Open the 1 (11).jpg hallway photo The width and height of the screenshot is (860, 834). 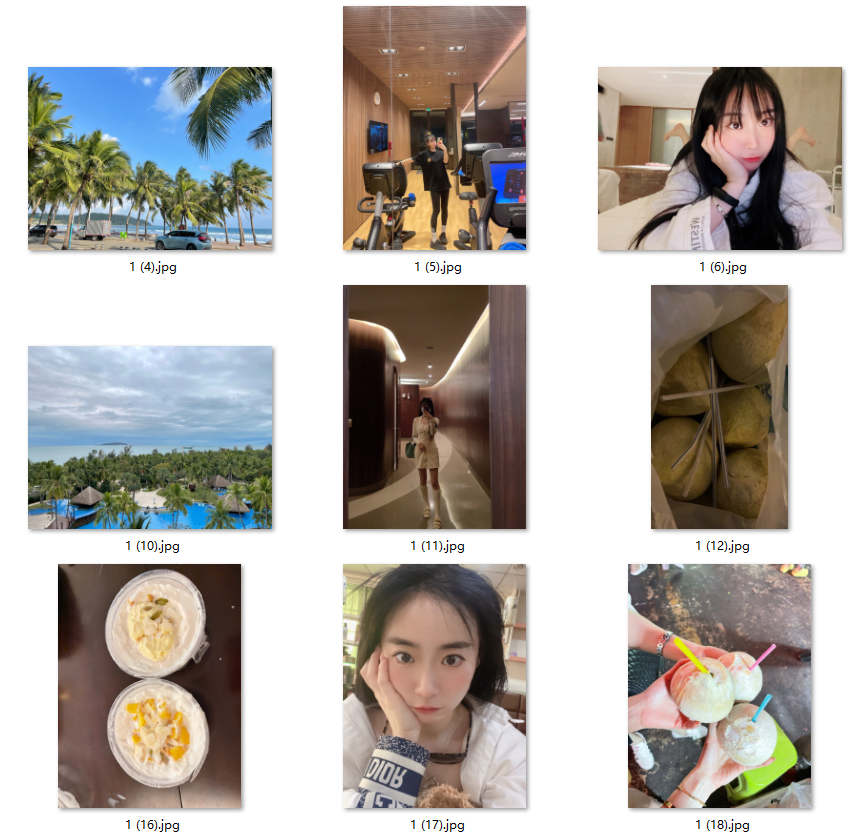click(434, 407)
